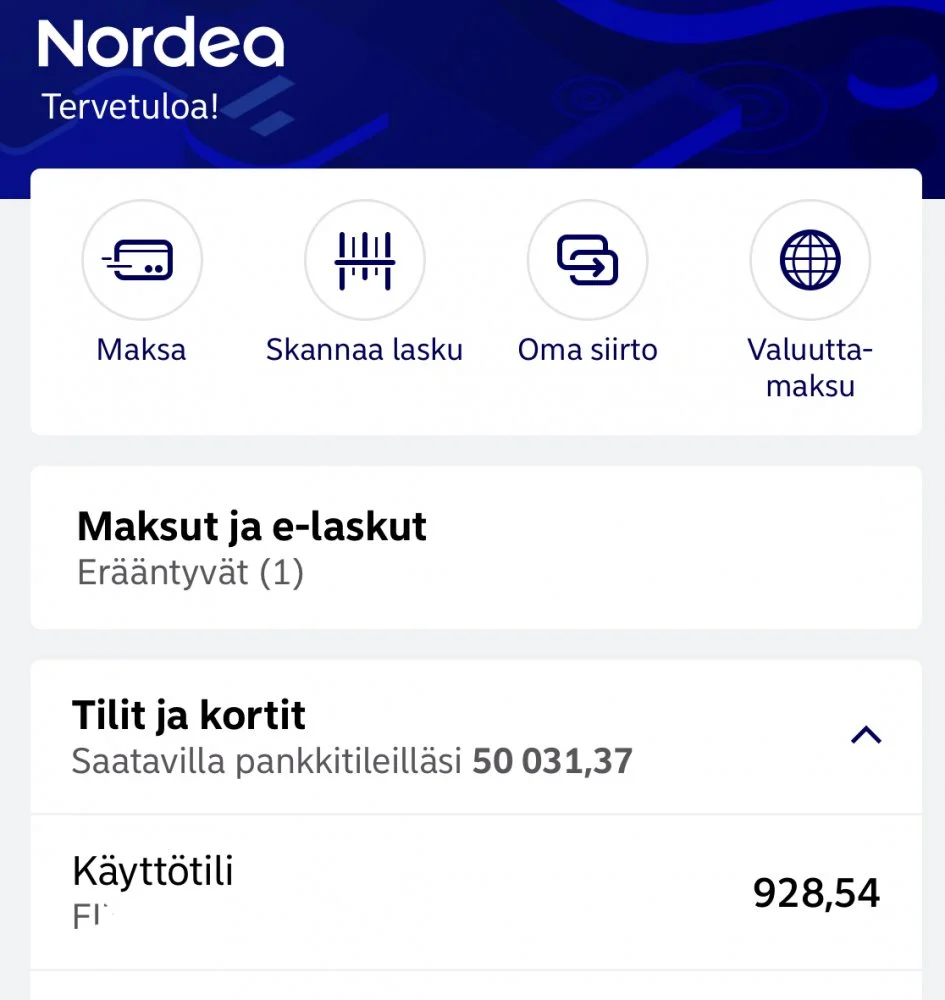This screenshot has width=945, height=1000.
Task: Open the Valuuttamaksu globe icon
Action: tap(810, 258)
